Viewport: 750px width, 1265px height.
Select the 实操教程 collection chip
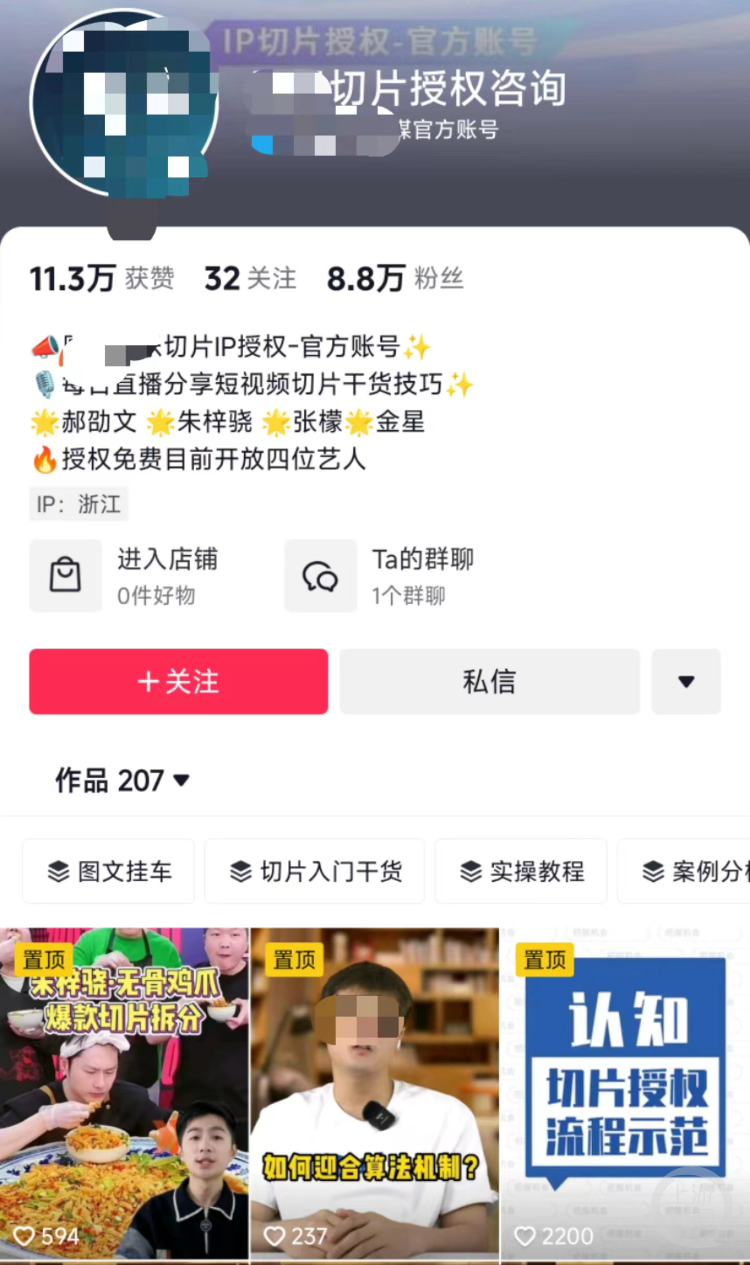tap(521, 871)
